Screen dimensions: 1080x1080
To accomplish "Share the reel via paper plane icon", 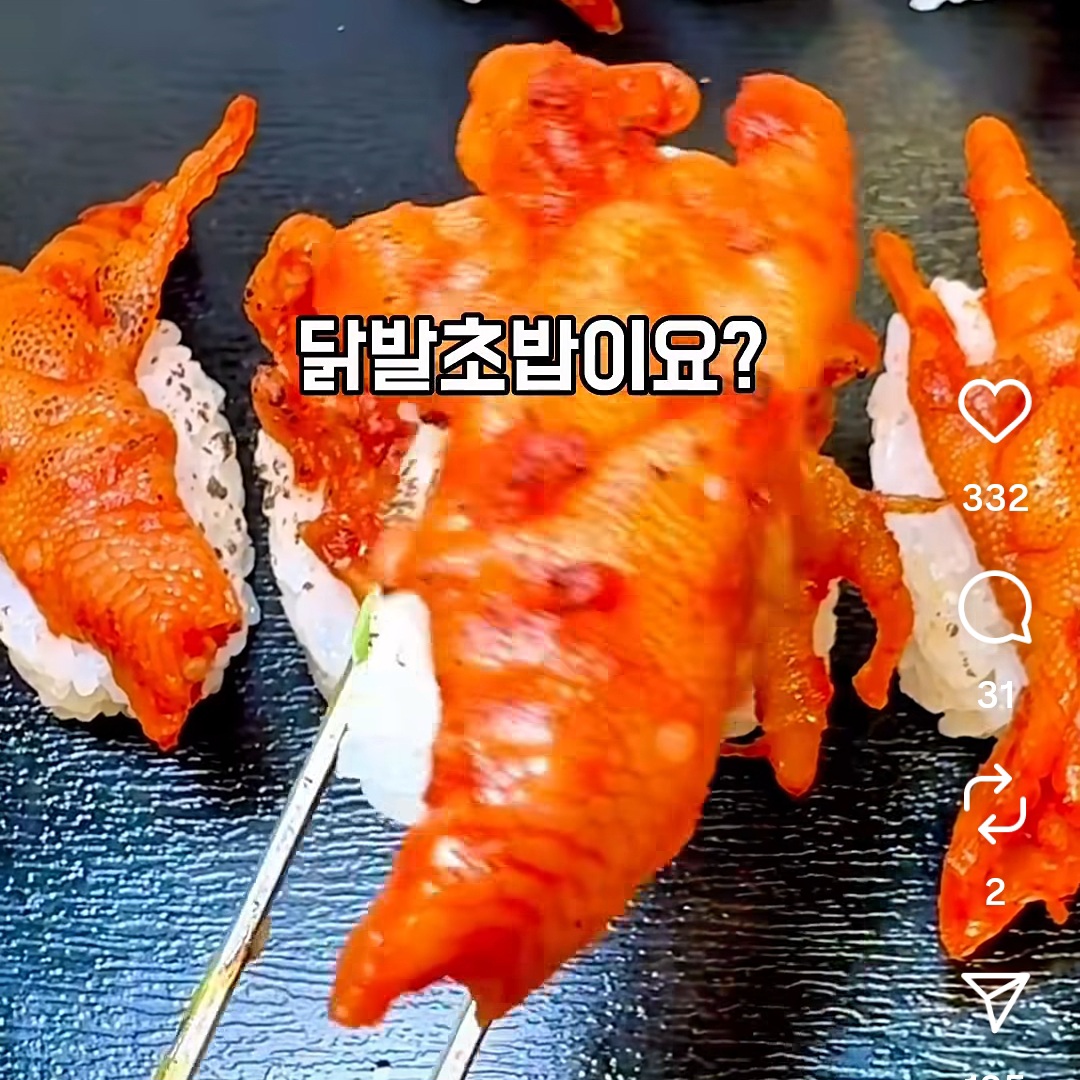I will coord(994,998).
